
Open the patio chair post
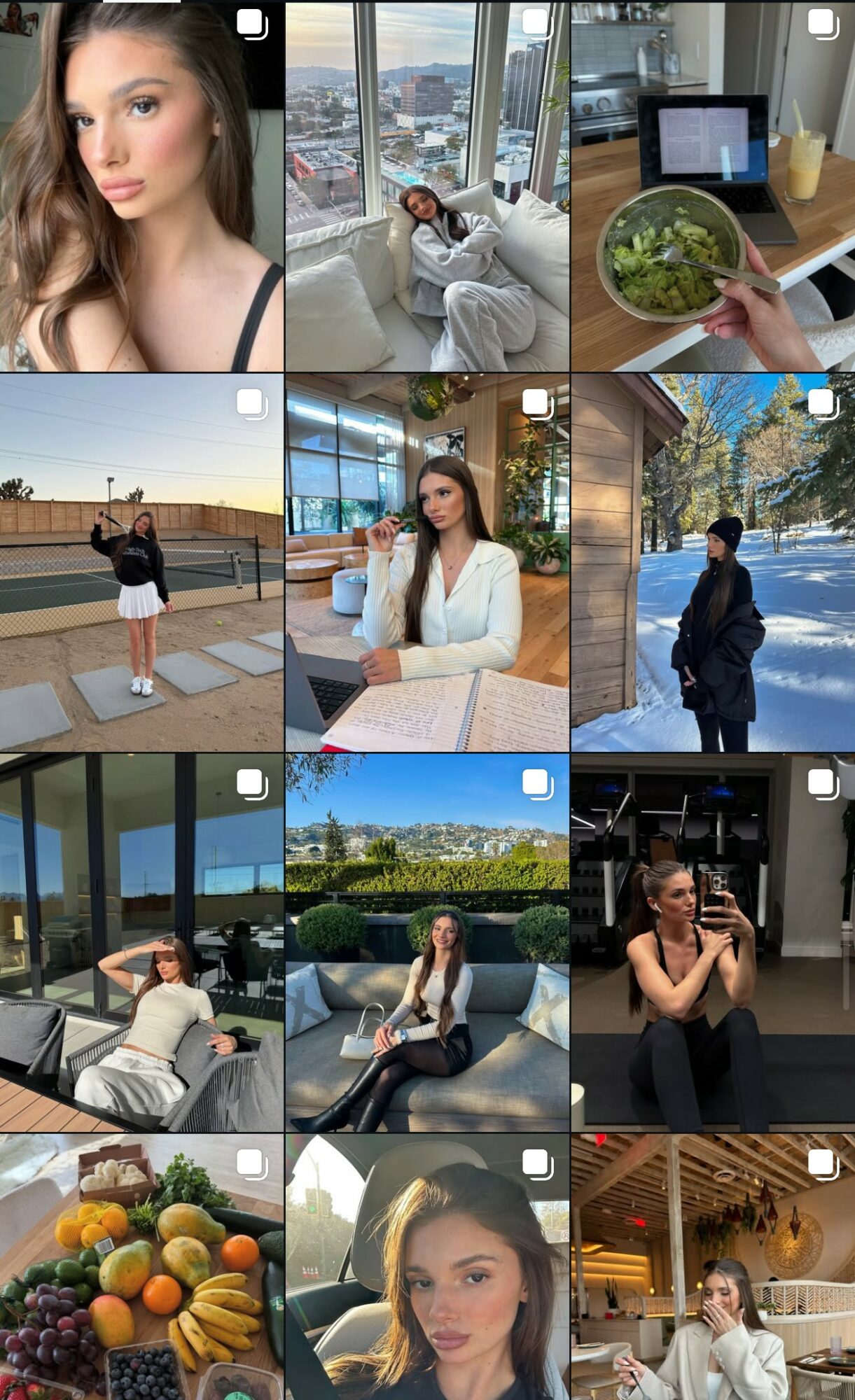(x=141, y=942)
